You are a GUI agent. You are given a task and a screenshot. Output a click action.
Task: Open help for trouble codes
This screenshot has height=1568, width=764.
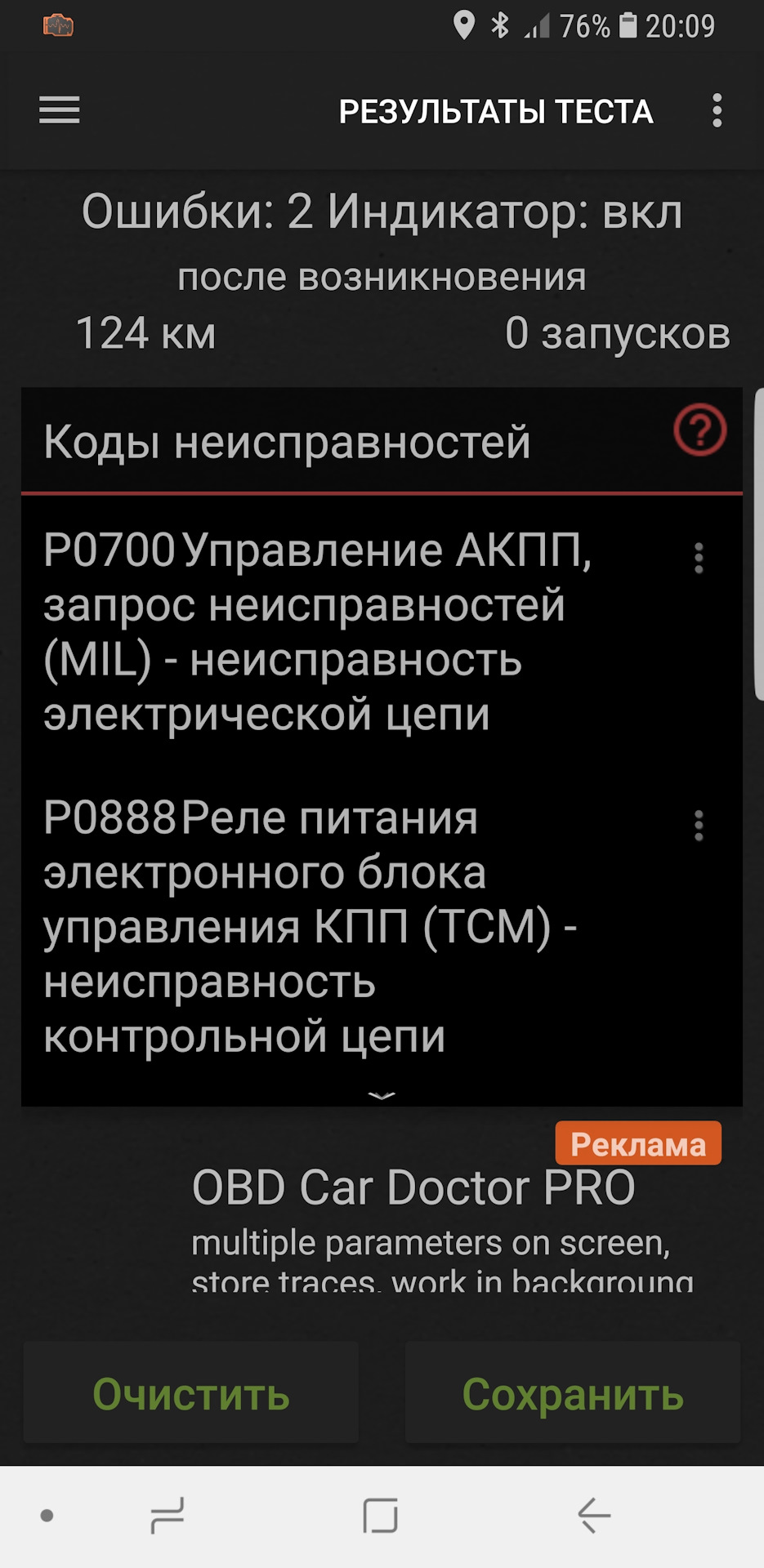click(x=699, y=430)
